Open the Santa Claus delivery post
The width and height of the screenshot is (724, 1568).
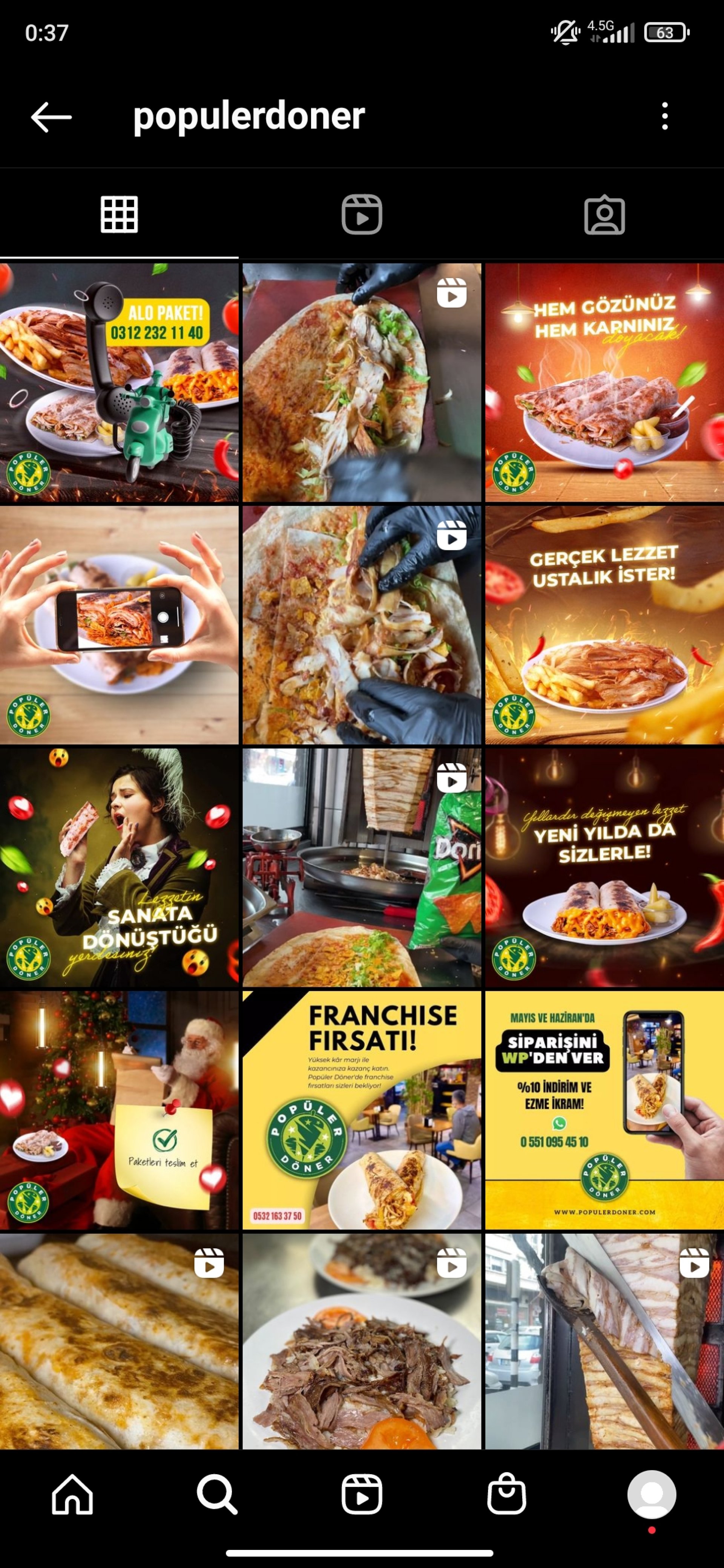click(x=120, y=1110)
